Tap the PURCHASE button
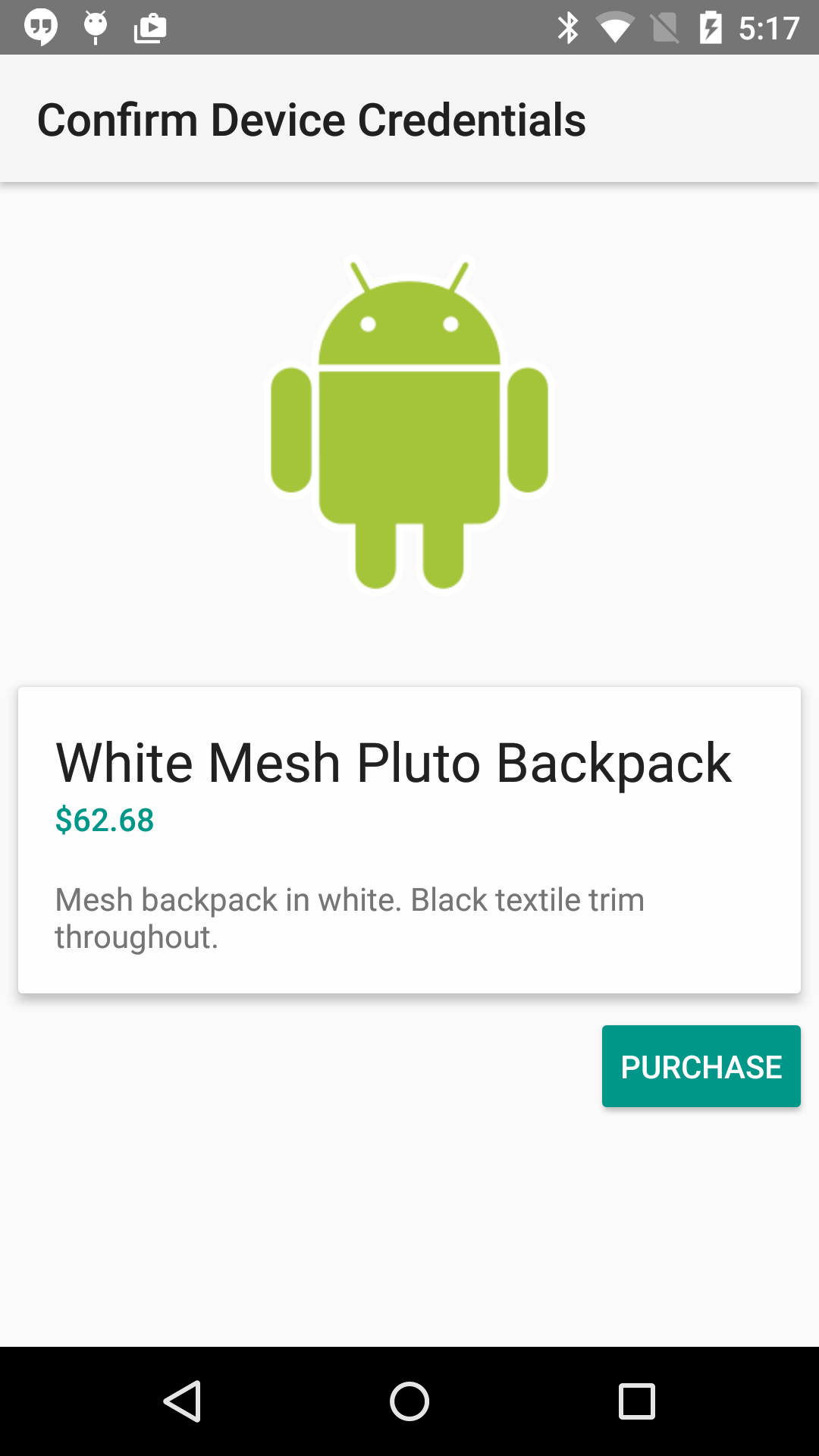Image resolution: width=819 pixels, height=1456 pixels. 701,1065
